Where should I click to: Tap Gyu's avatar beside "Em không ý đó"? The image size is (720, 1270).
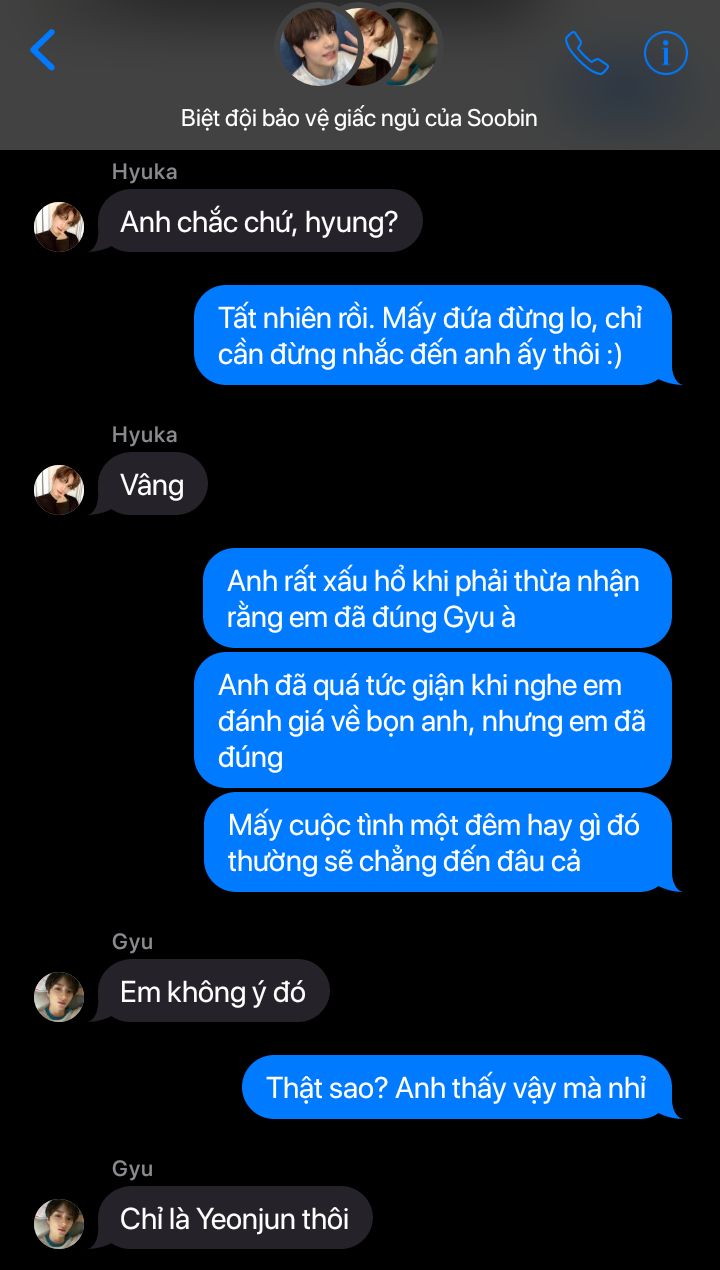pos(59,996)
